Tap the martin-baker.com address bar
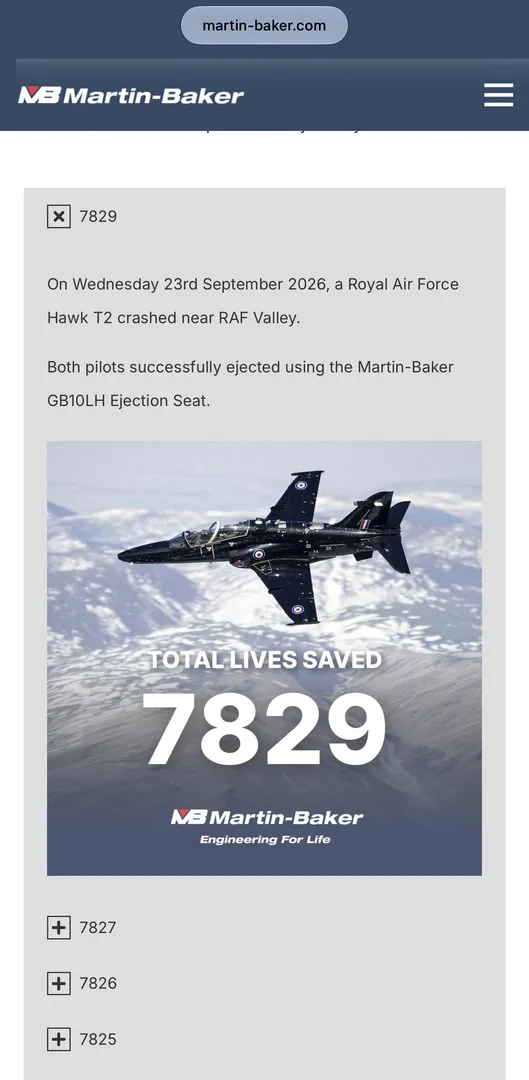The width and height of the screenshot is (529, 1080). pyautogui.click(x=264, y=25)
